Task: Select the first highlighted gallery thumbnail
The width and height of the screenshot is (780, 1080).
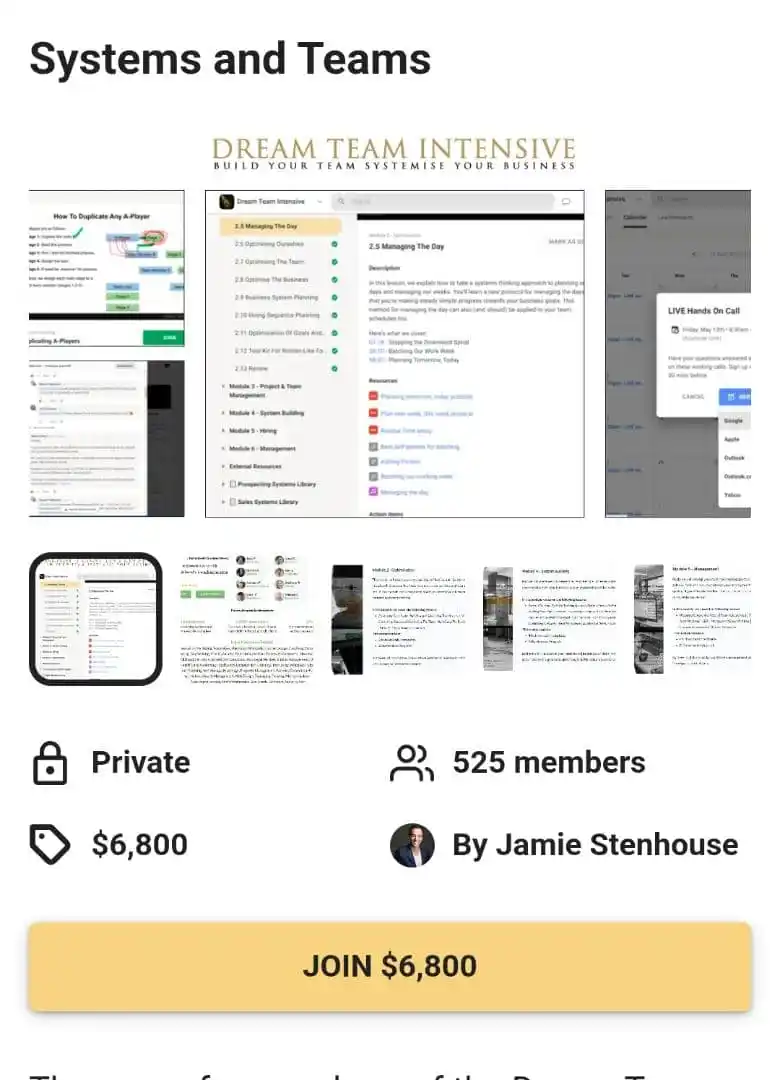Action: pyautogui.click(x=96, y=619)
